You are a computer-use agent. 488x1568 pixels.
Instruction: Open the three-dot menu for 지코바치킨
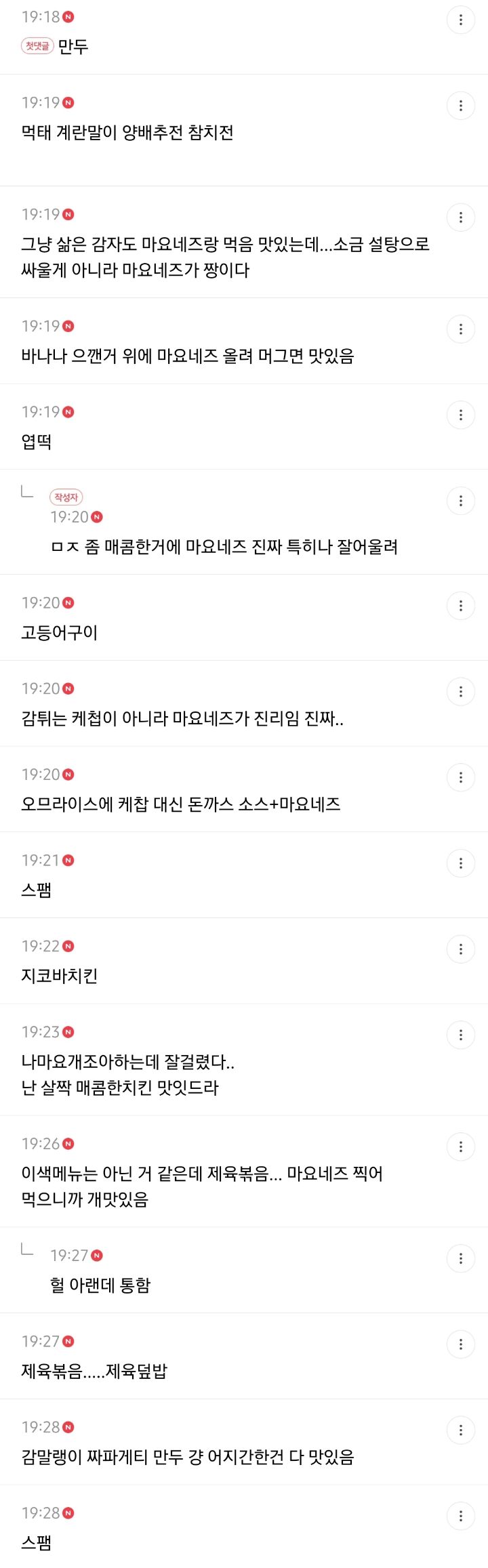[x=461, y=949]
